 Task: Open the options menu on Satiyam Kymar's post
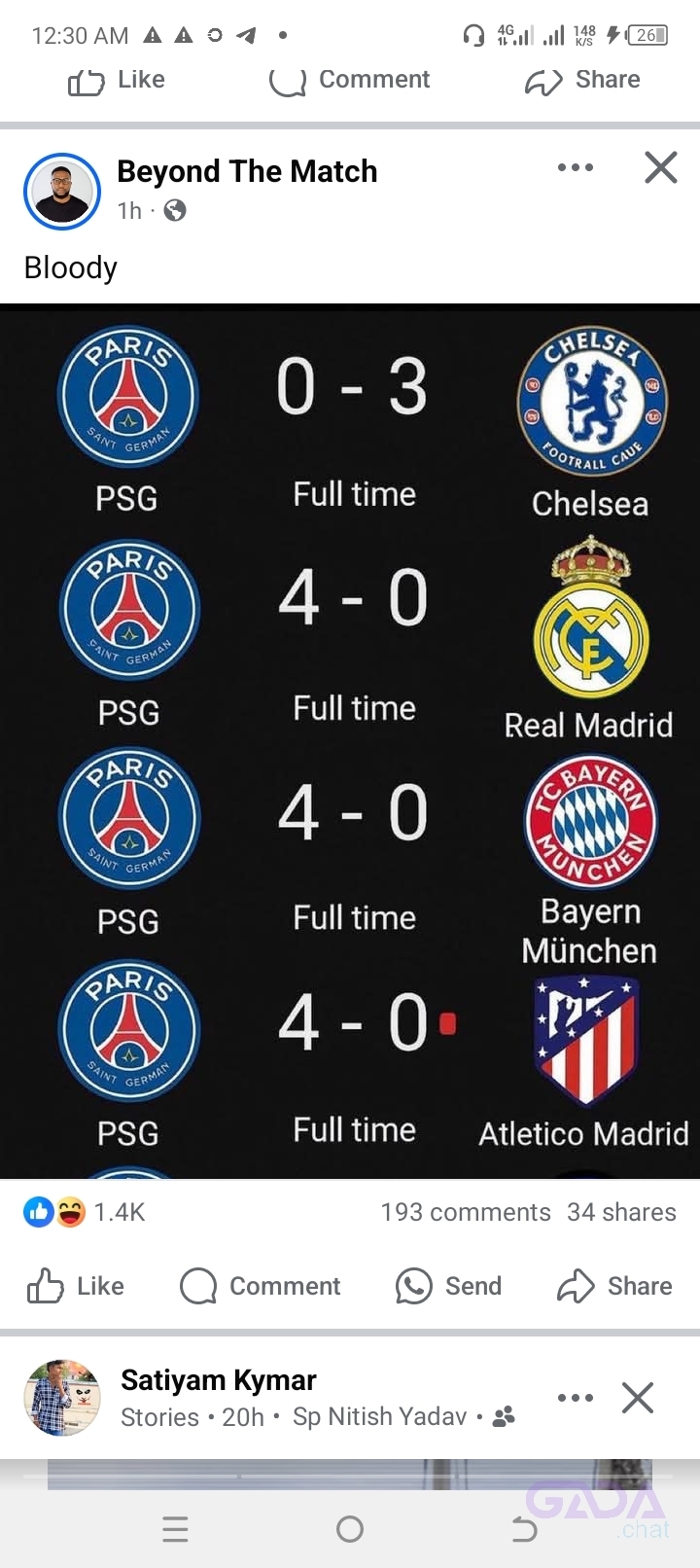point(576,1398)
